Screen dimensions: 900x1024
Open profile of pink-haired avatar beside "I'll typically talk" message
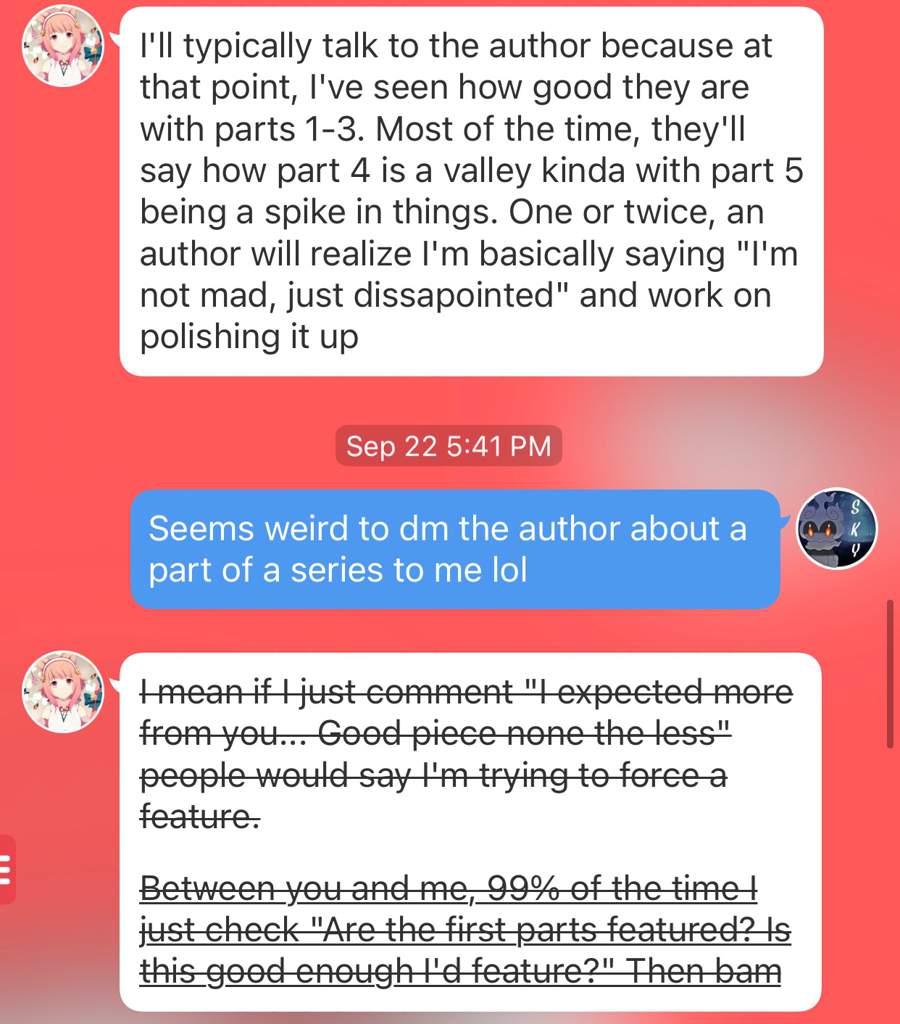pos(64,46)
